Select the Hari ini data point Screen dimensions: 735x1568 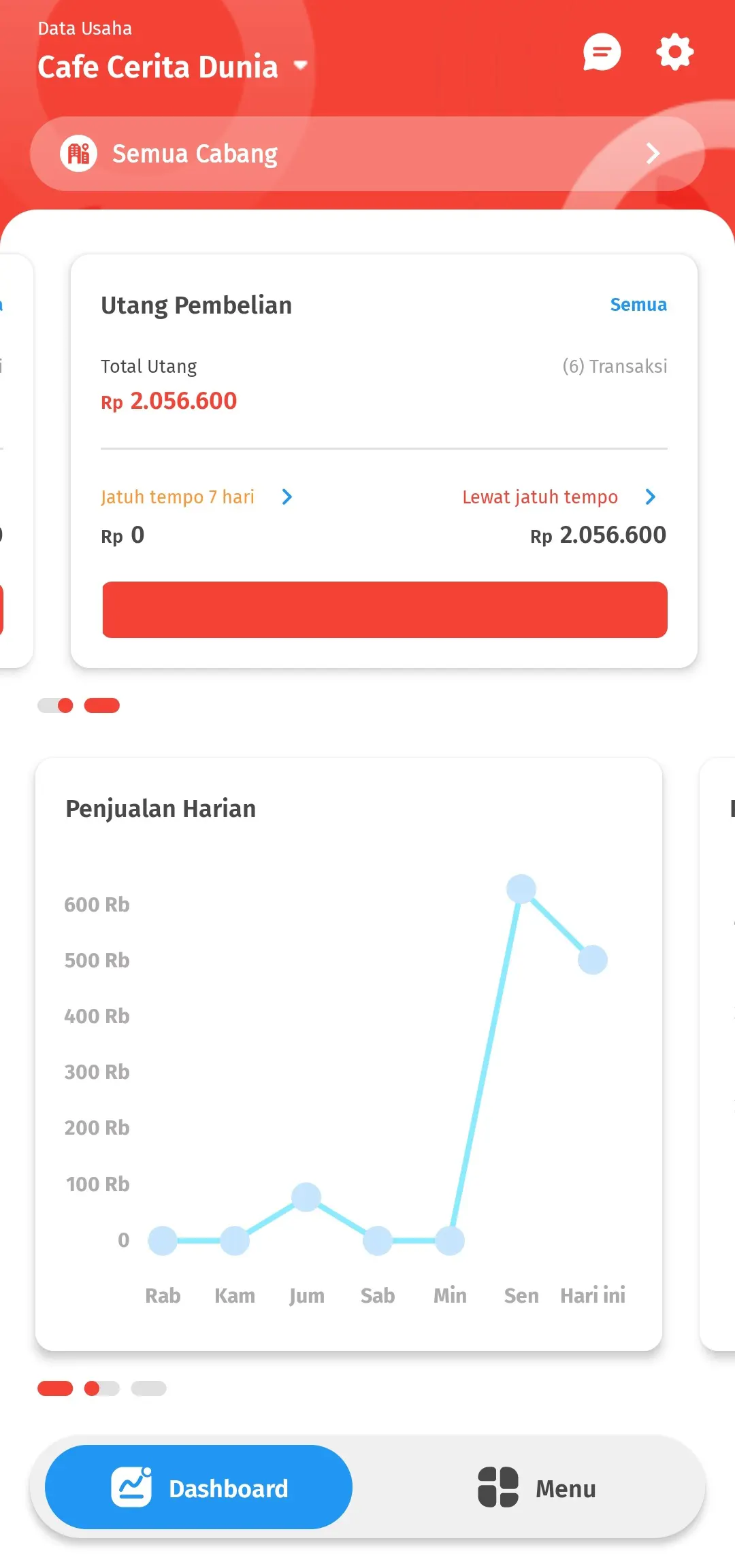[x=592, y=960]
